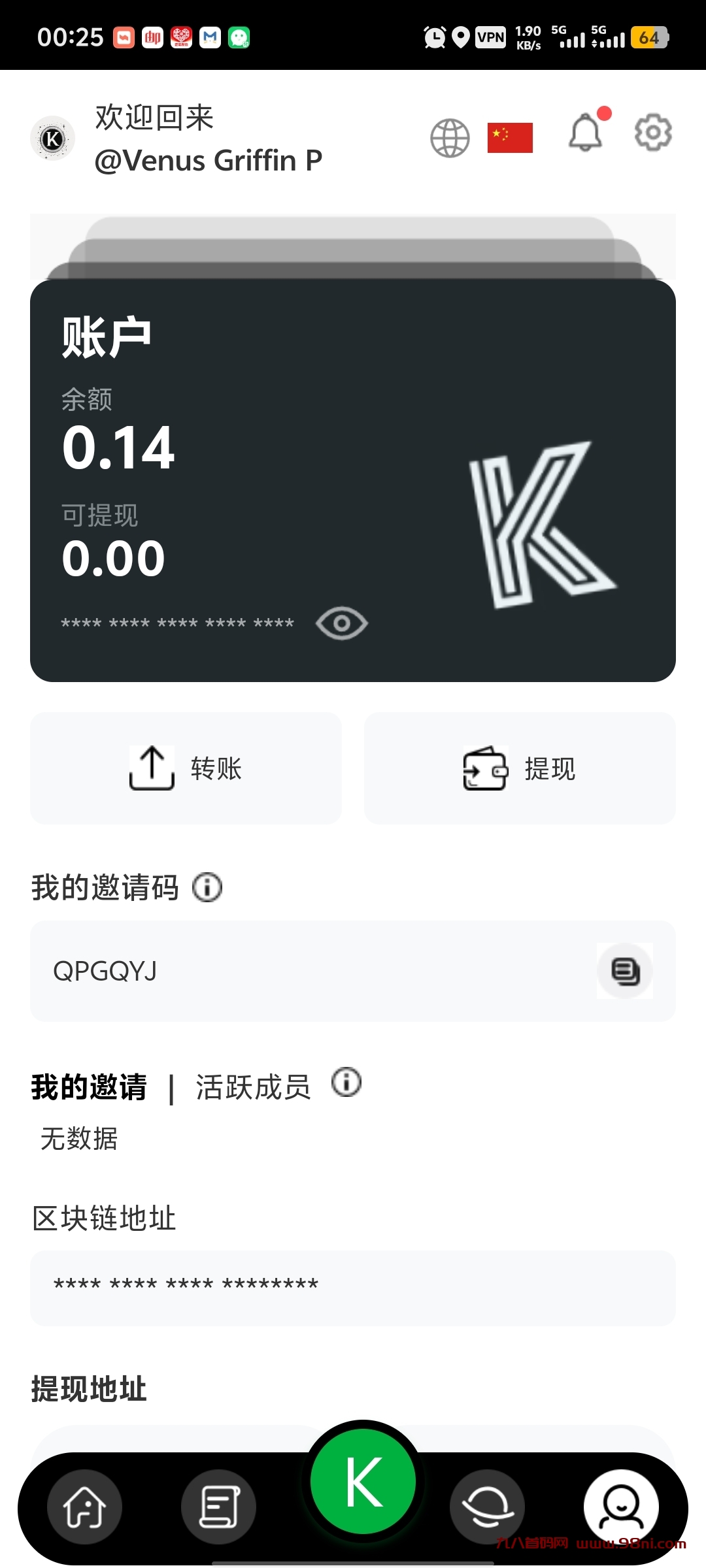Click the 提现 withdraw button
706x1568 pixels.
pos(520,768)
